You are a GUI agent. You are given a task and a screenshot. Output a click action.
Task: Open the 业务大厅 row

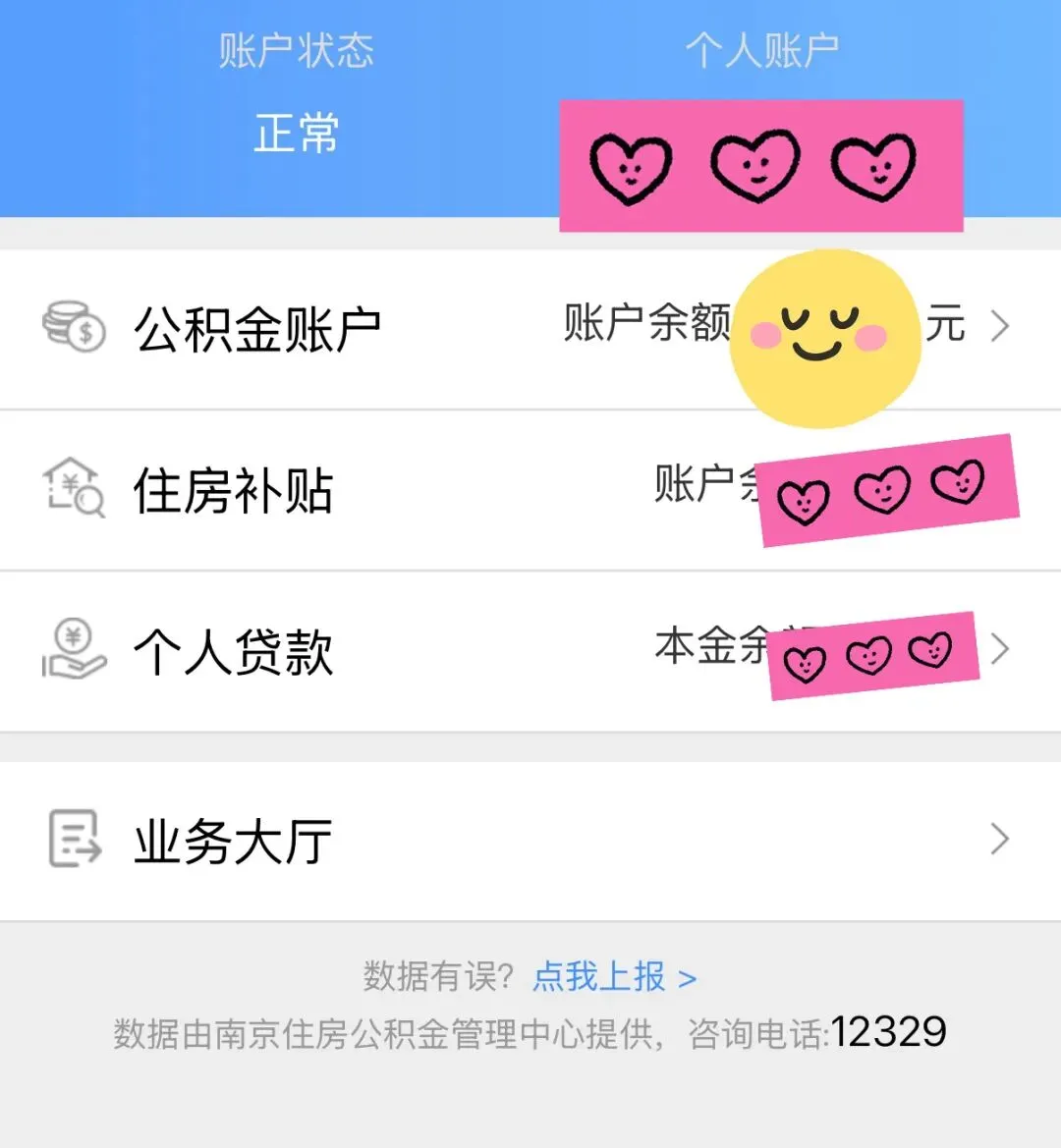(x=530, y=841)
